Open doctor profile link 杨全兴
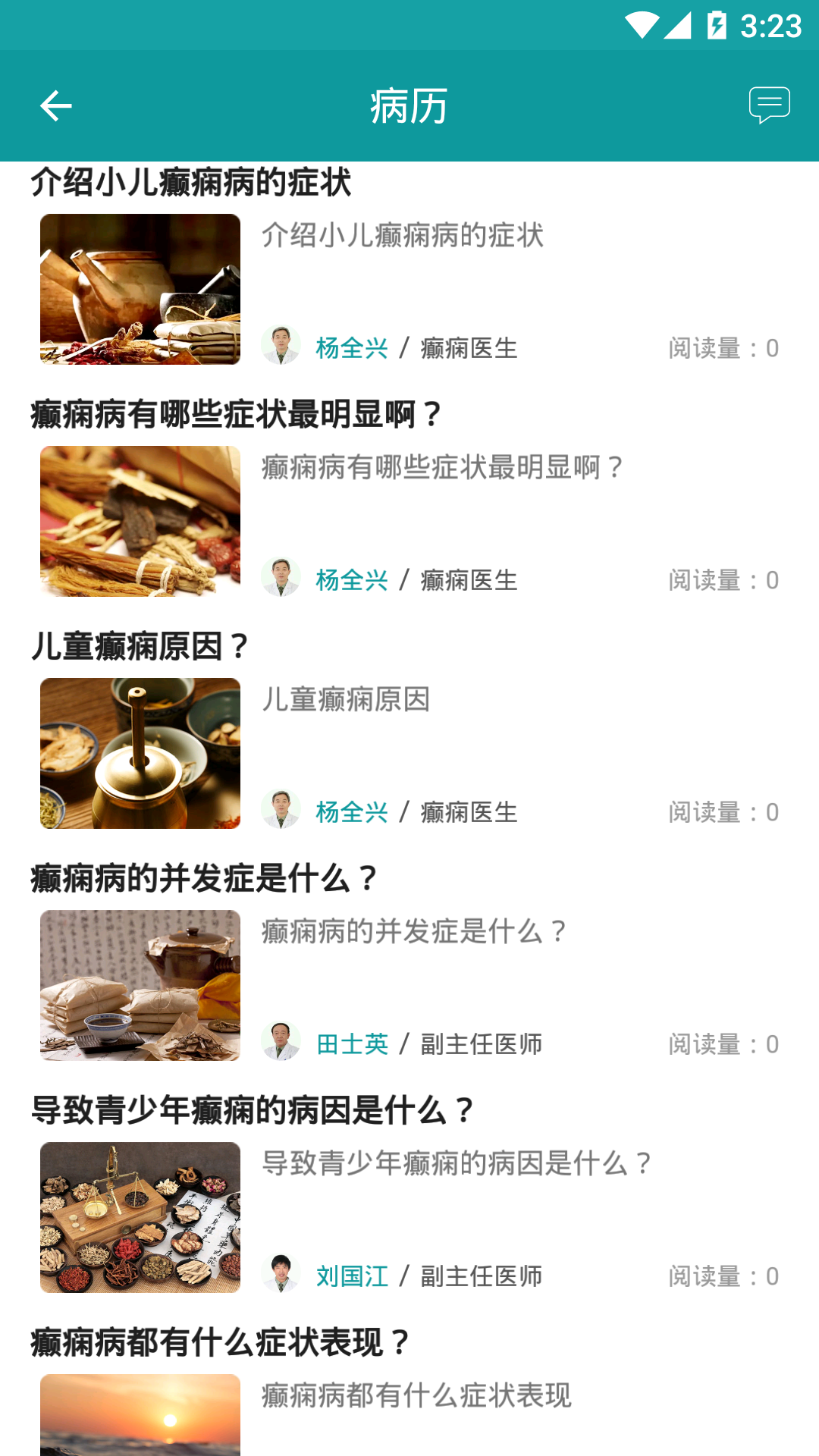Image resolution: width=819 pixels, height=1456 pixels. [352, 347]
